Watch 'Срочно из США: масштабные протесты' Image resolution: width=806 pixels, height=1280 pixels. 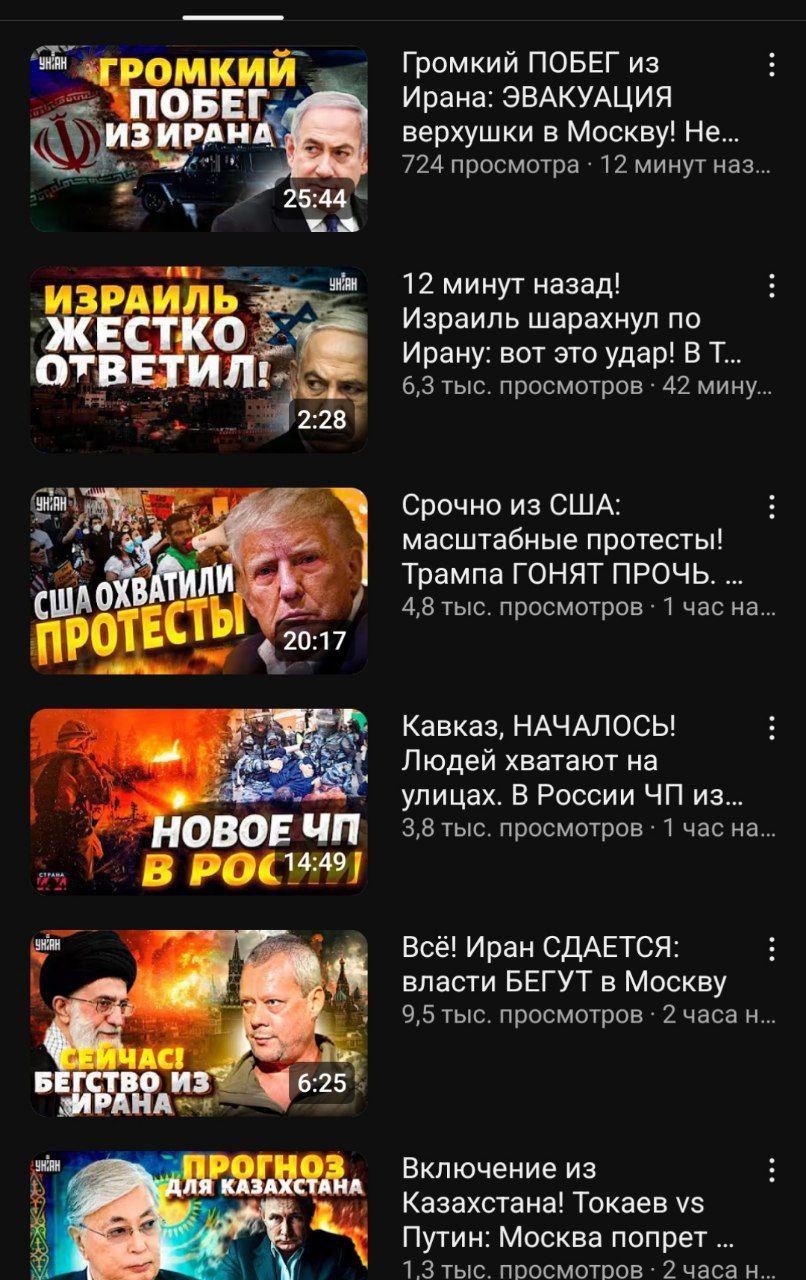198,581
